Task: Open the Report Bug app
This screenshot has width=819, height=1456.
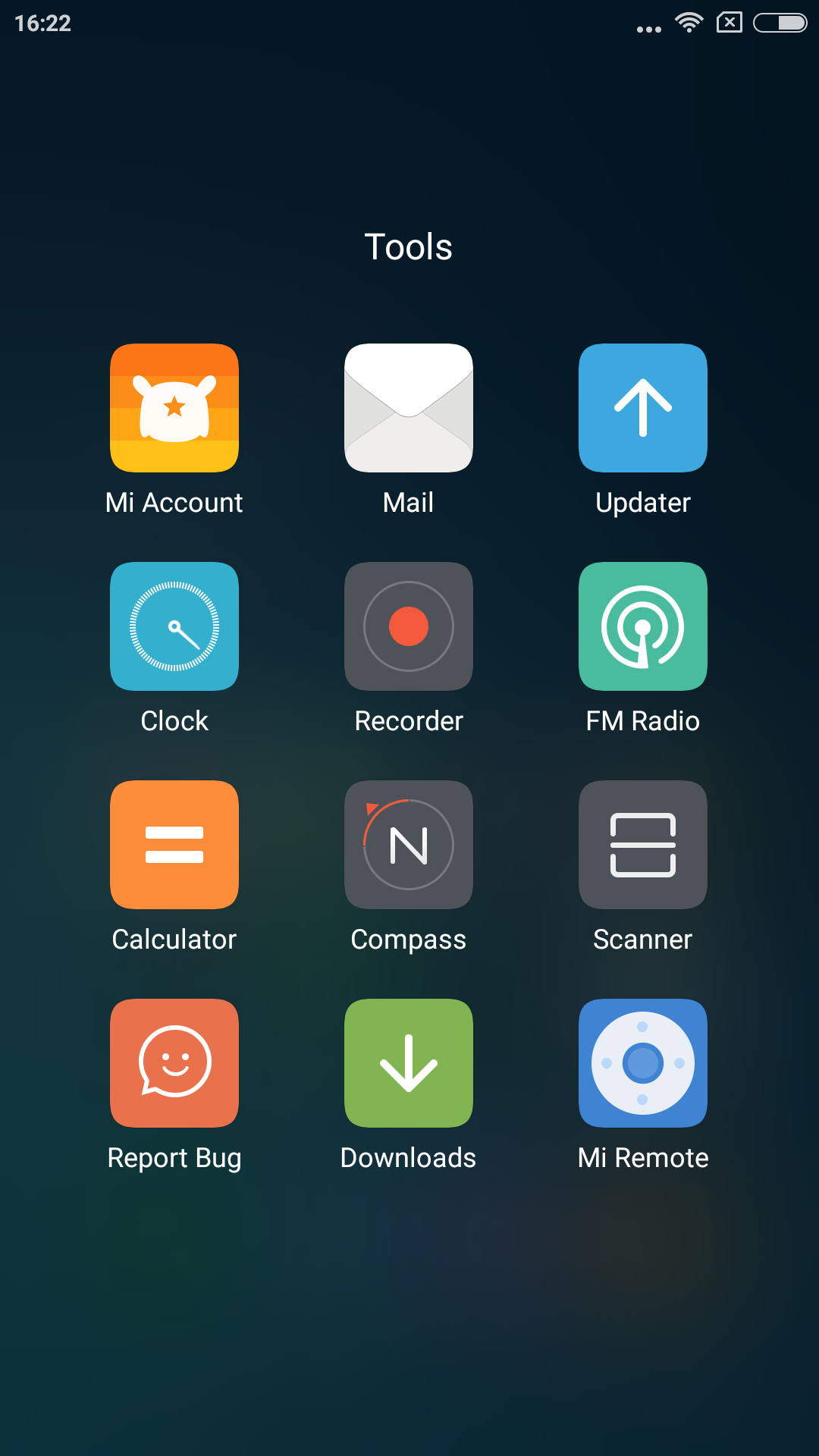Action: [174, 1063]
